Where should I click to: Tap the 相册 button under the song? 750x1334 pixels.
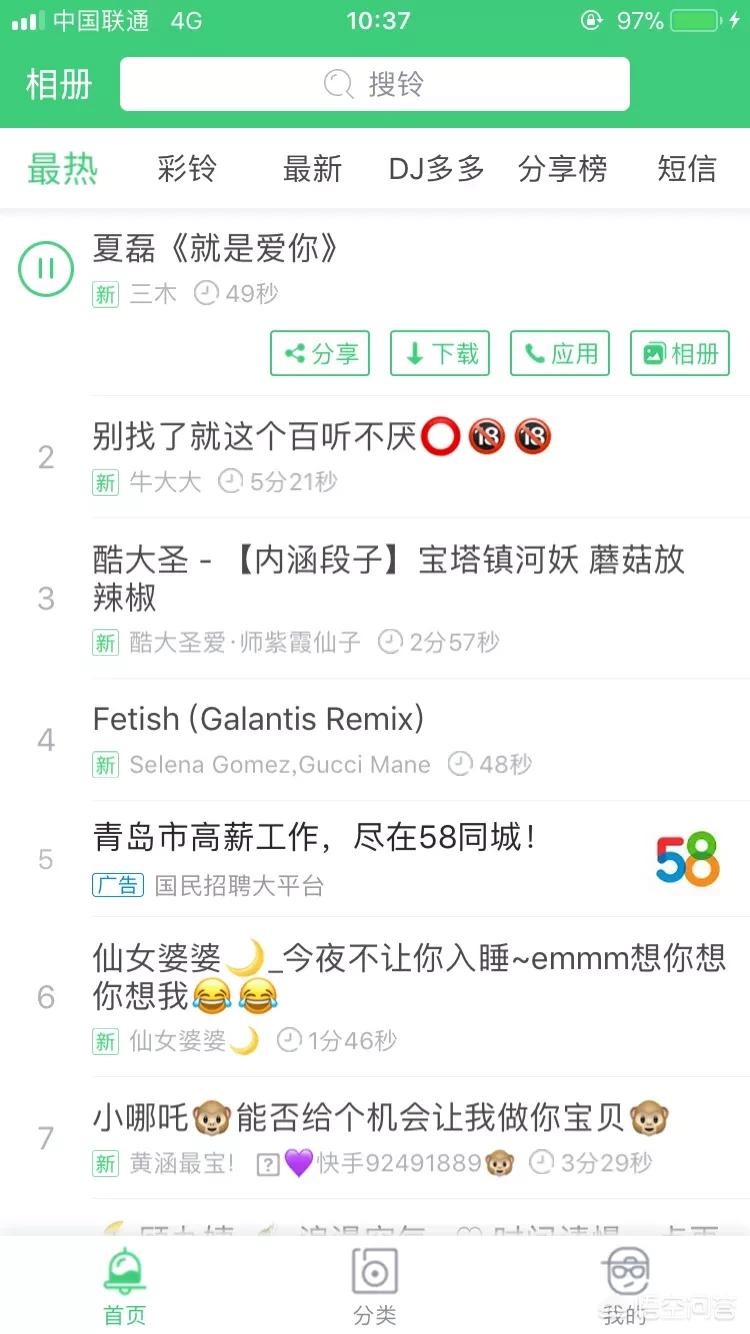pyautogui.click(x=680, y=353)
